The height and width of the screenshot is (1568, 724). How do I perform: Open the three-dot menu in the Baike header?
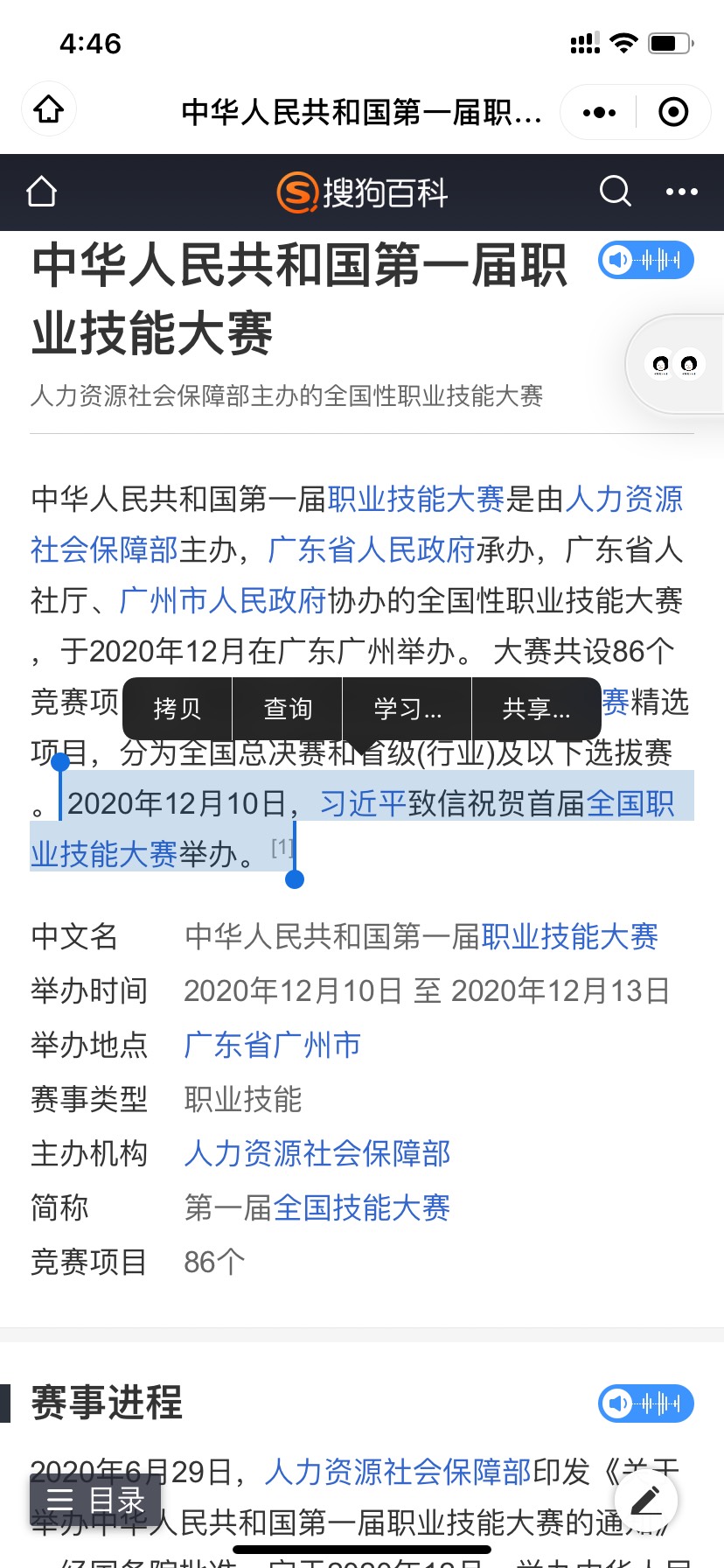pos(682,192)
